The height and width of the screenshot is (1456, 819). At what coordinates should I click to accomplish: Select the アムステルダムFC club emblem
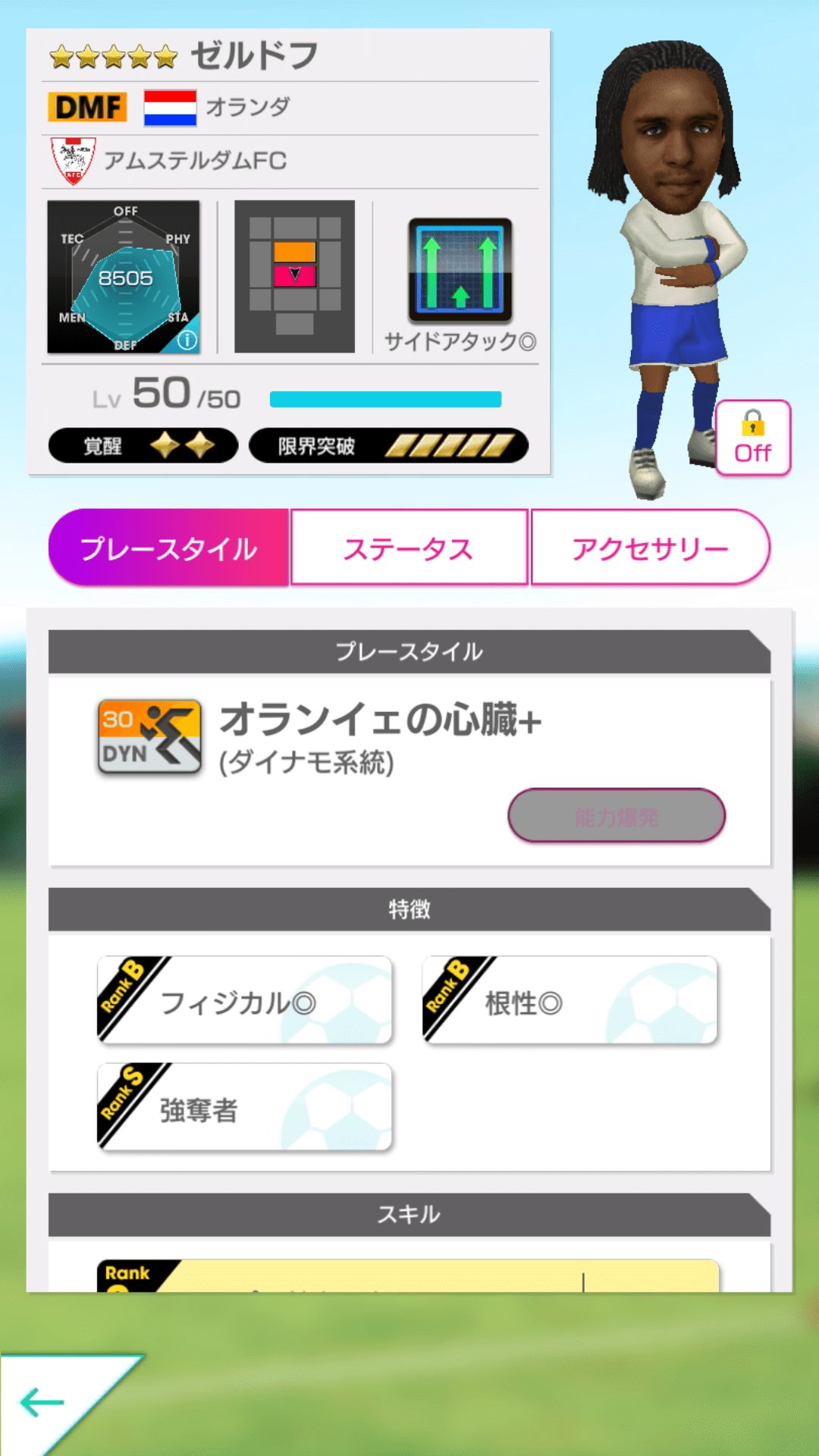[74, 159]
